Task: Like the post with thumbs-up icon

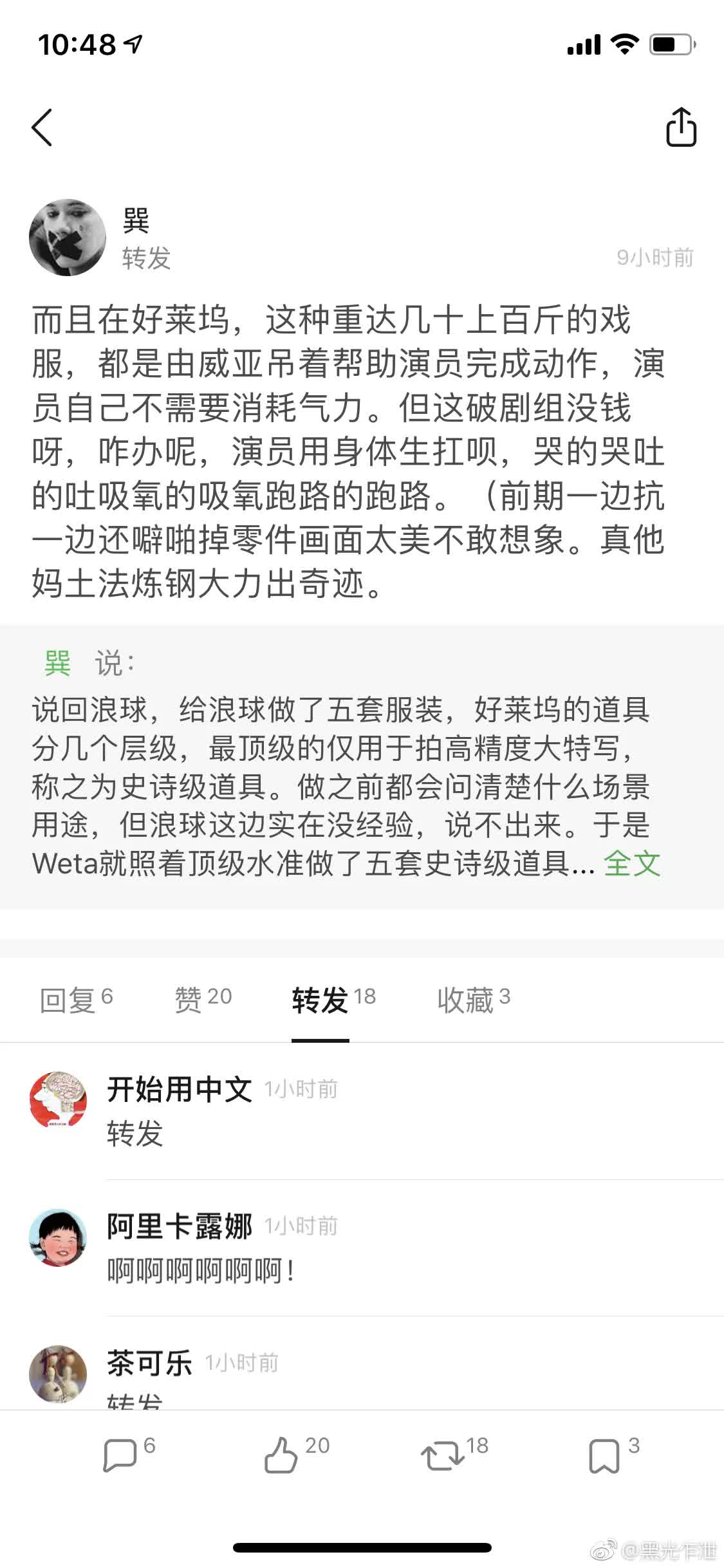Action: pyautogui.click(x=282, y=1456)
